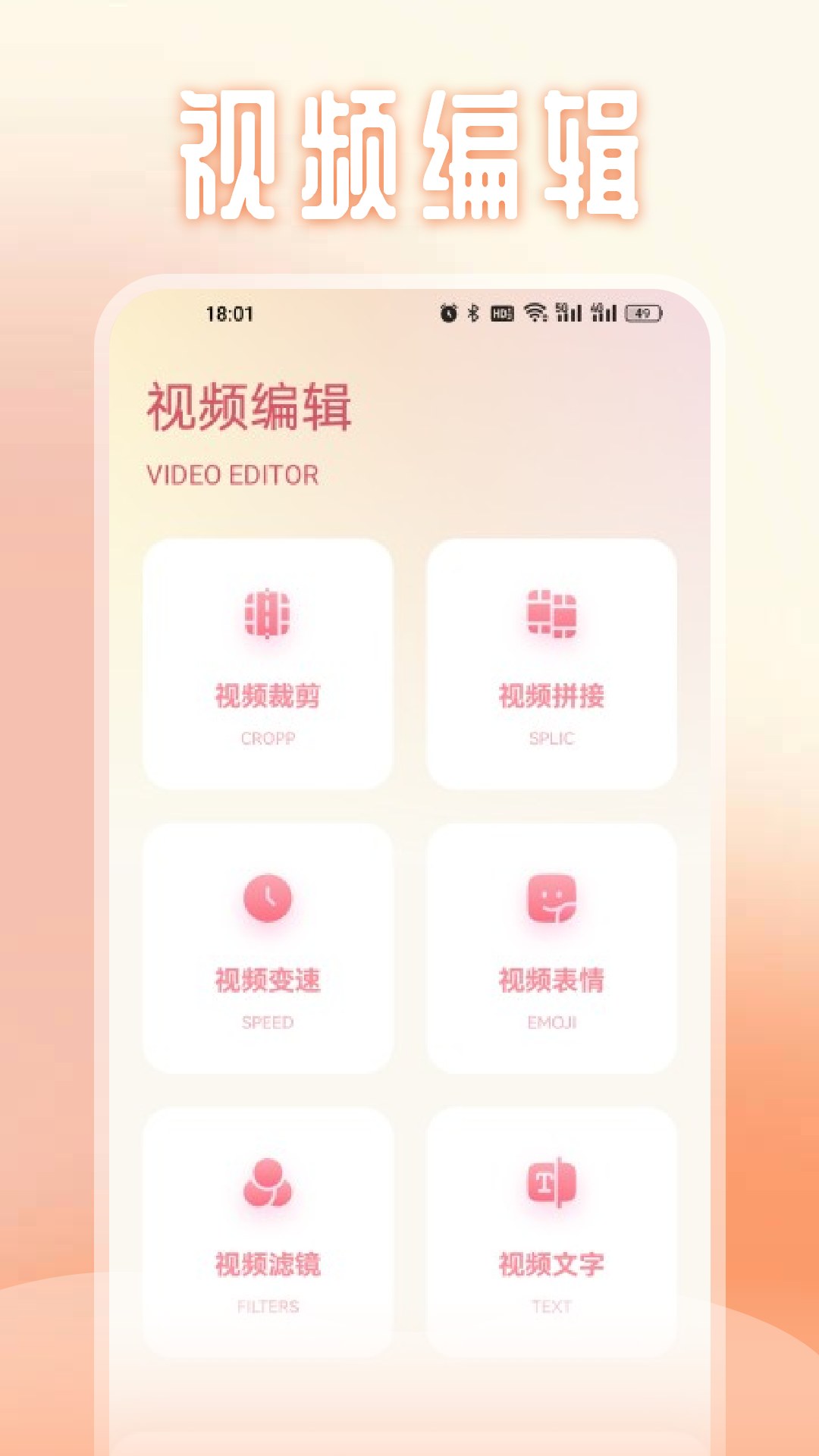
Task: Tap the 5G signal strength indicator
Action: point(569,312)
